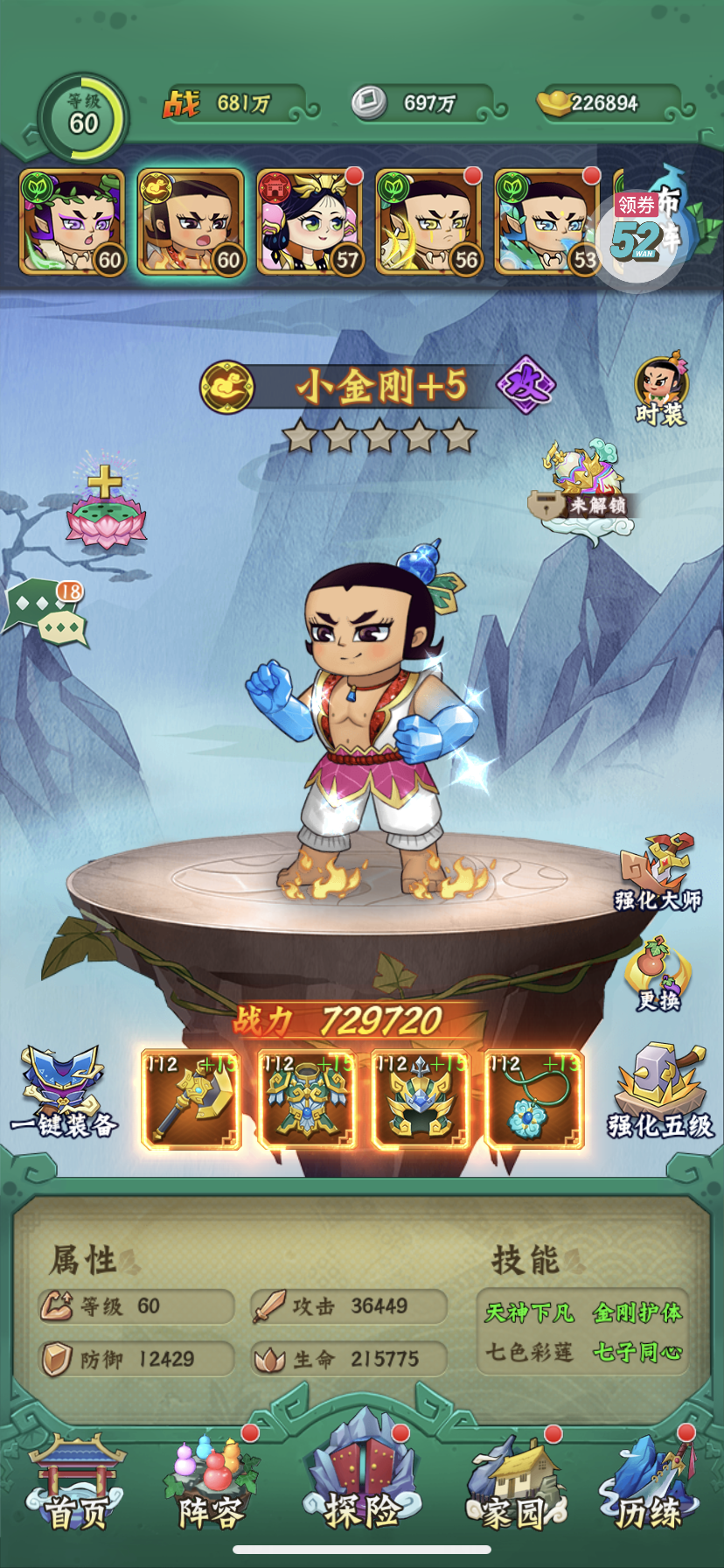The width and height of the screenshot is (724, 1568).
Task: Tap 一键装备 to auto-equip gear
Action: pyautogui.click(x=64, y=1092)
